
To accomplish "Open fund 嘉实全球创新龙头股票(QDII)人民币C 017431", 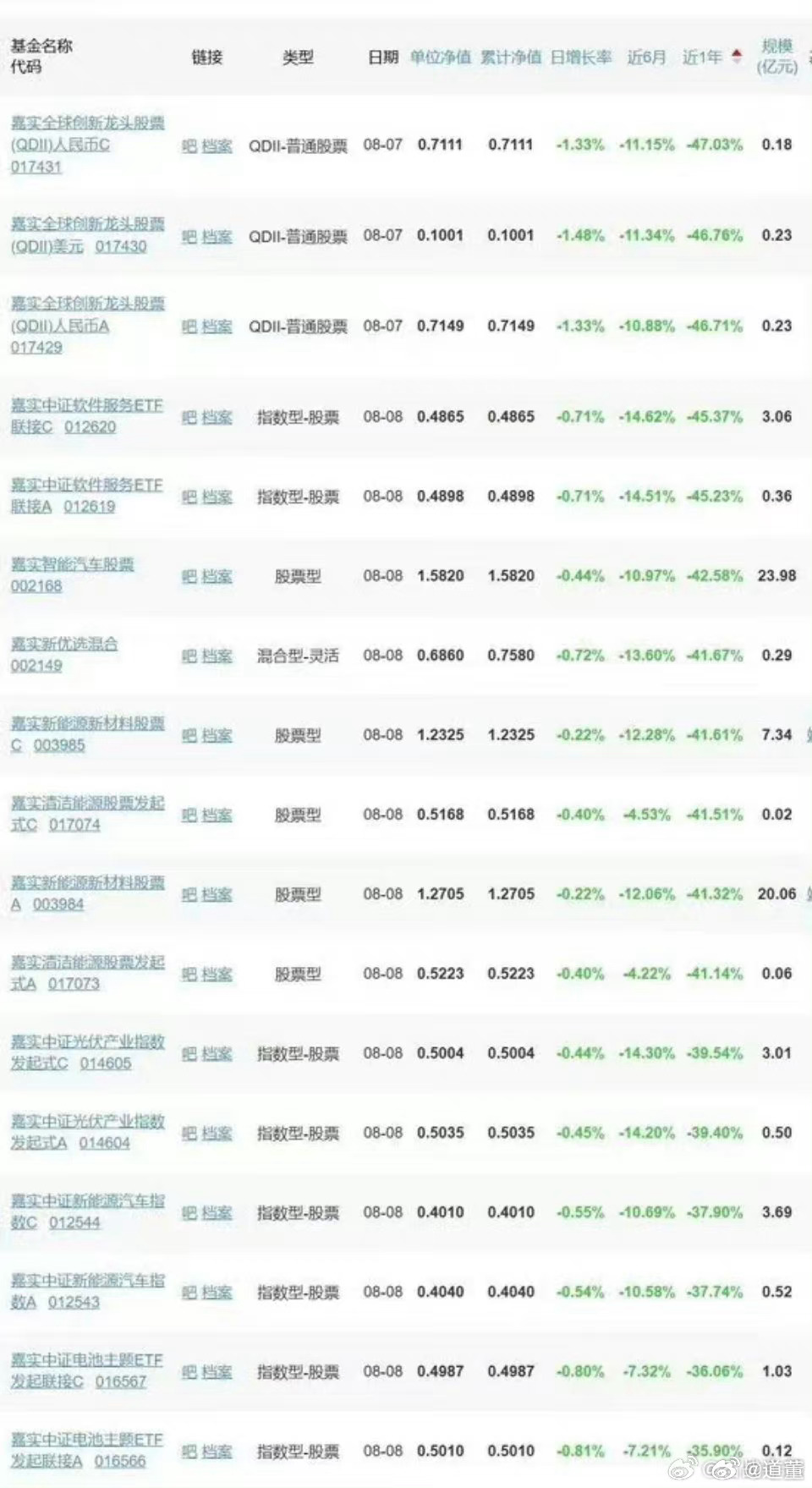I will pos(87,145).
